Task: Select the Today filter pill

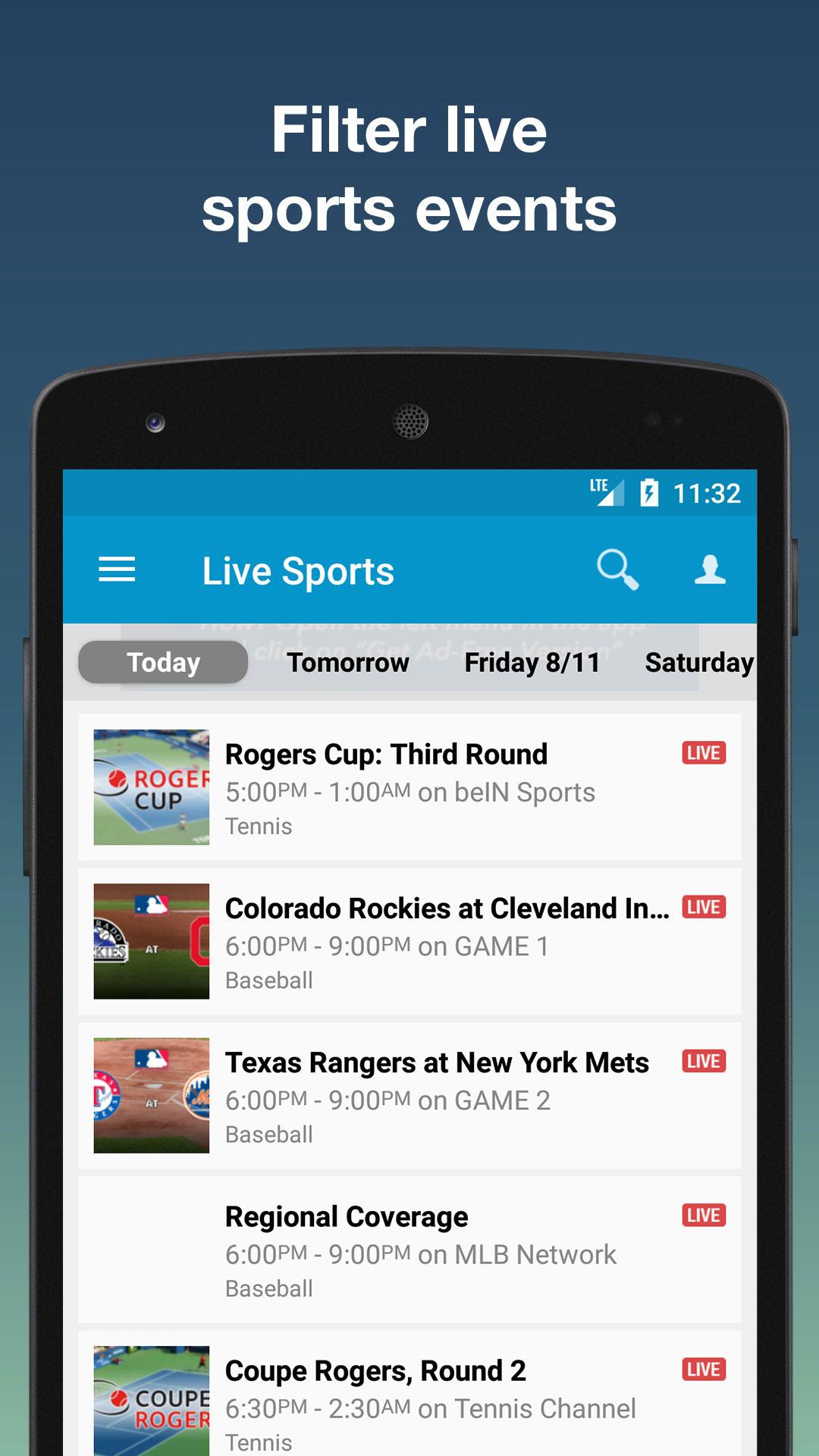Action: pos(162,661)
